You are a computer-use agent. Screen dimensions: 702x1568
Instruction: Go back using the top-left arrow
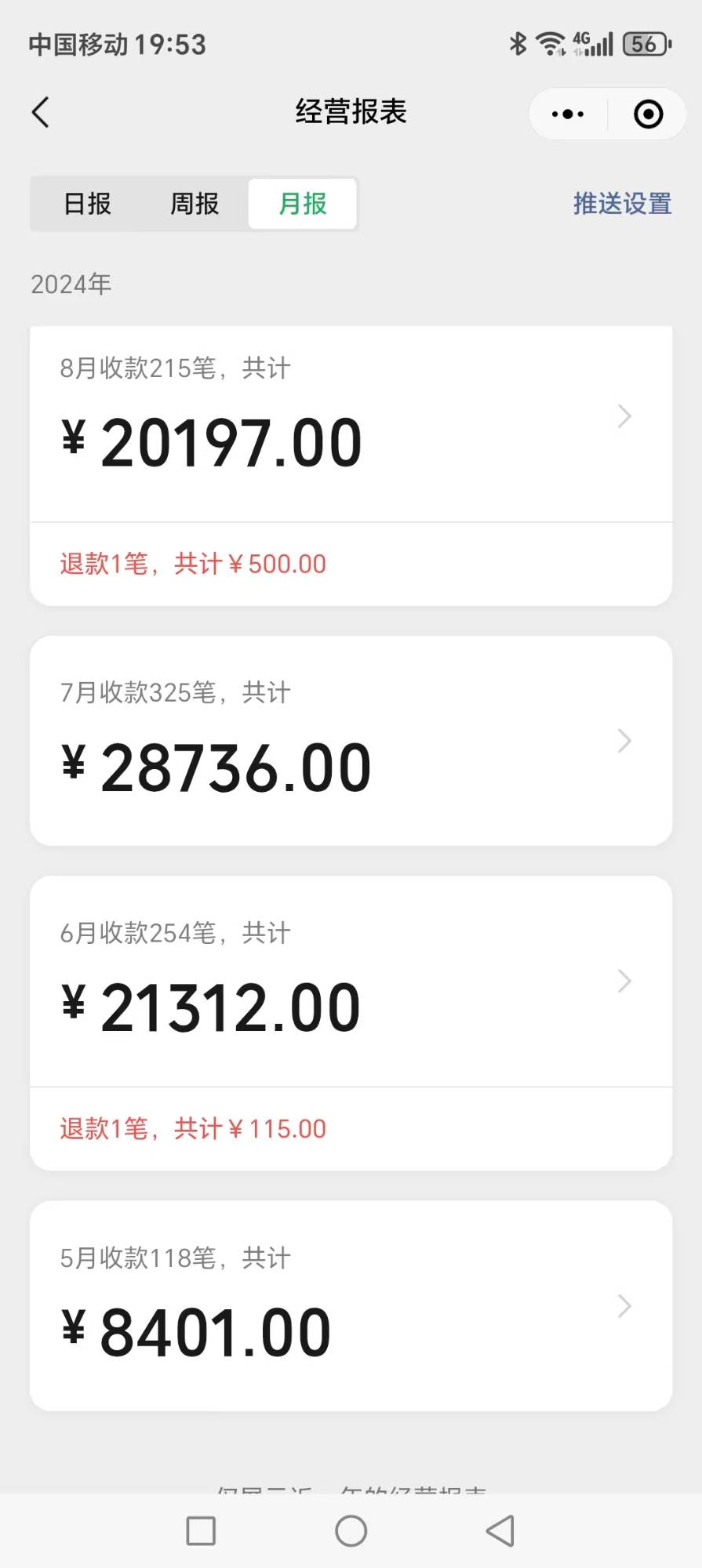[41, 112]
